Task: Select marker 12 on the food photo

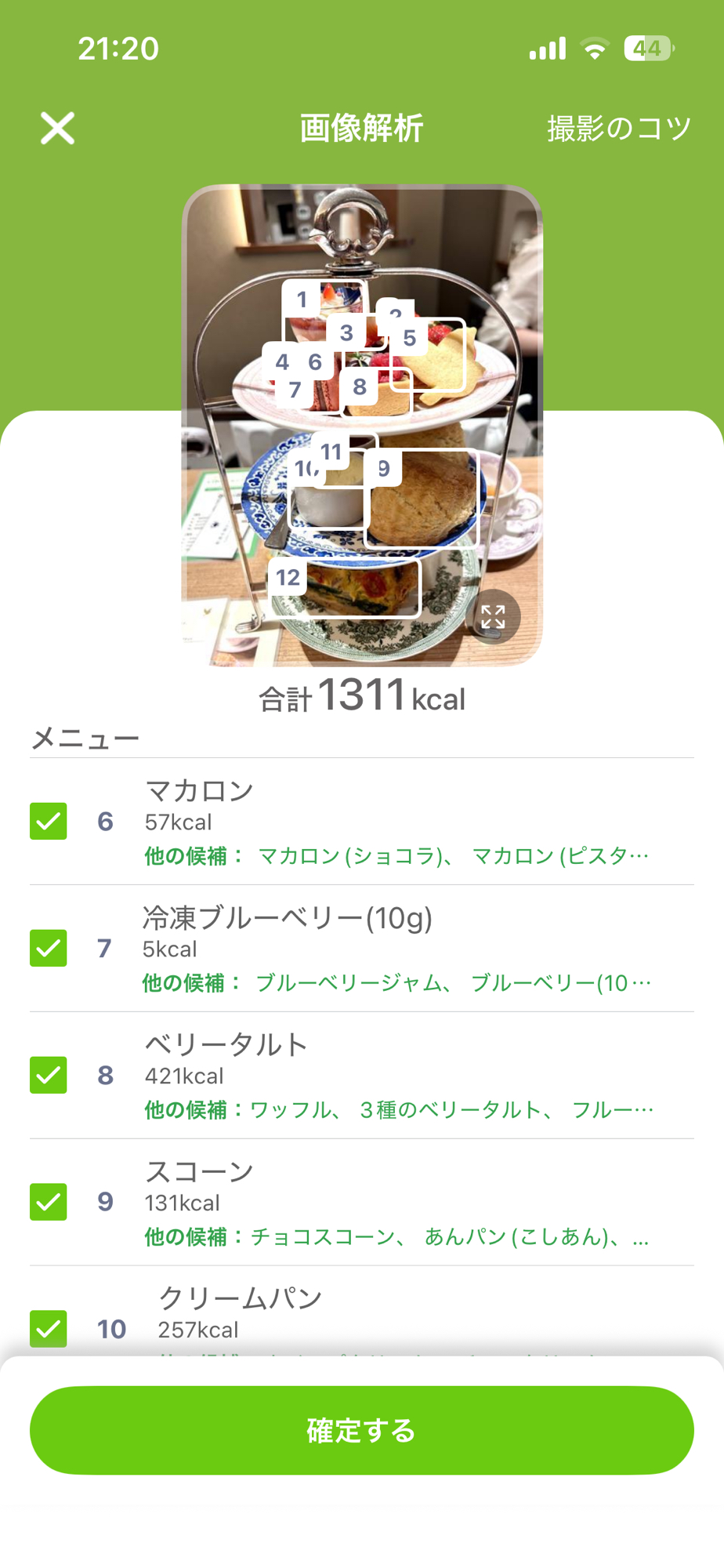Action: (x=288, y=578)
